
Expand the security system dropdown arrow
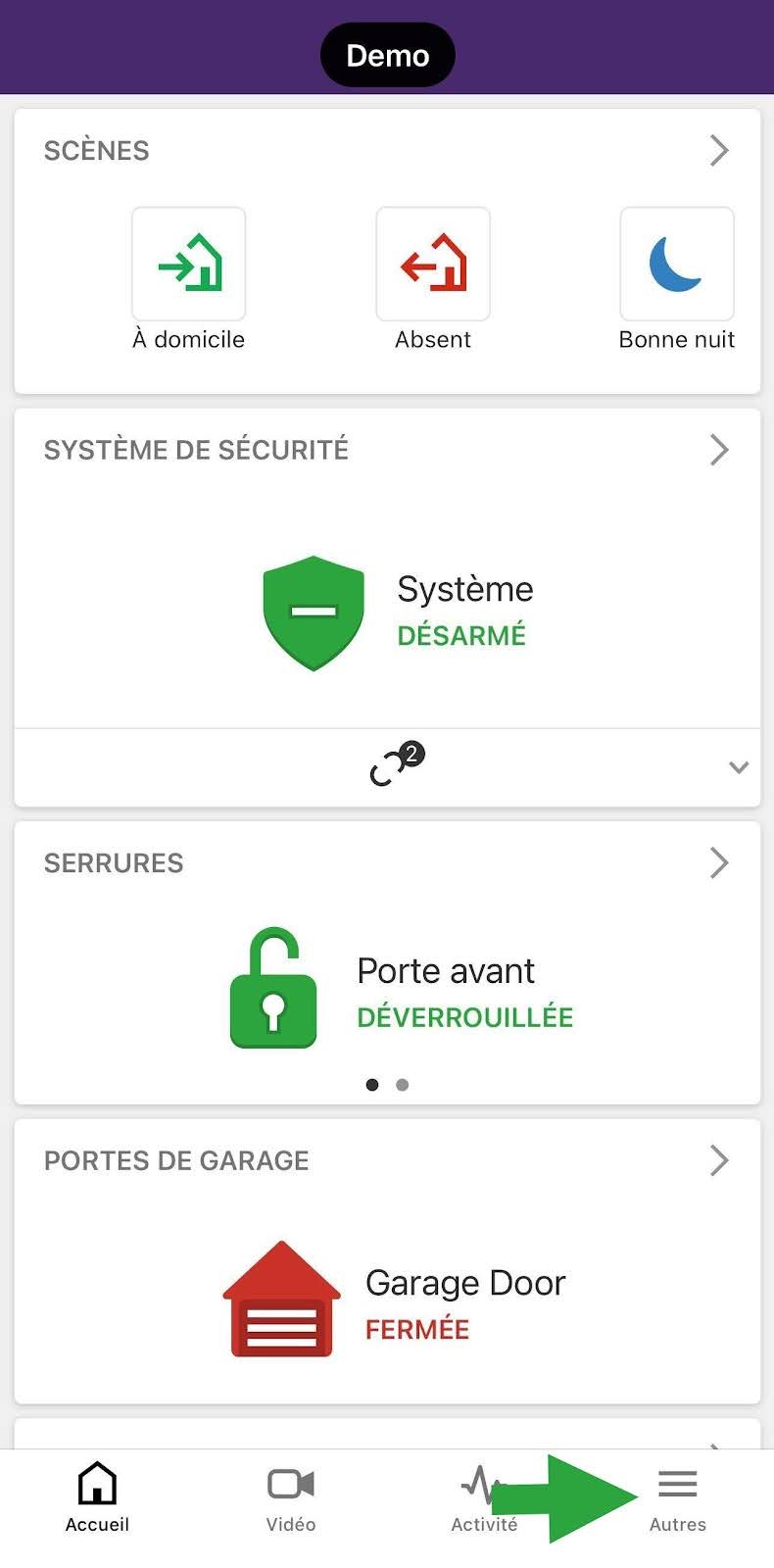click(739, 767)
